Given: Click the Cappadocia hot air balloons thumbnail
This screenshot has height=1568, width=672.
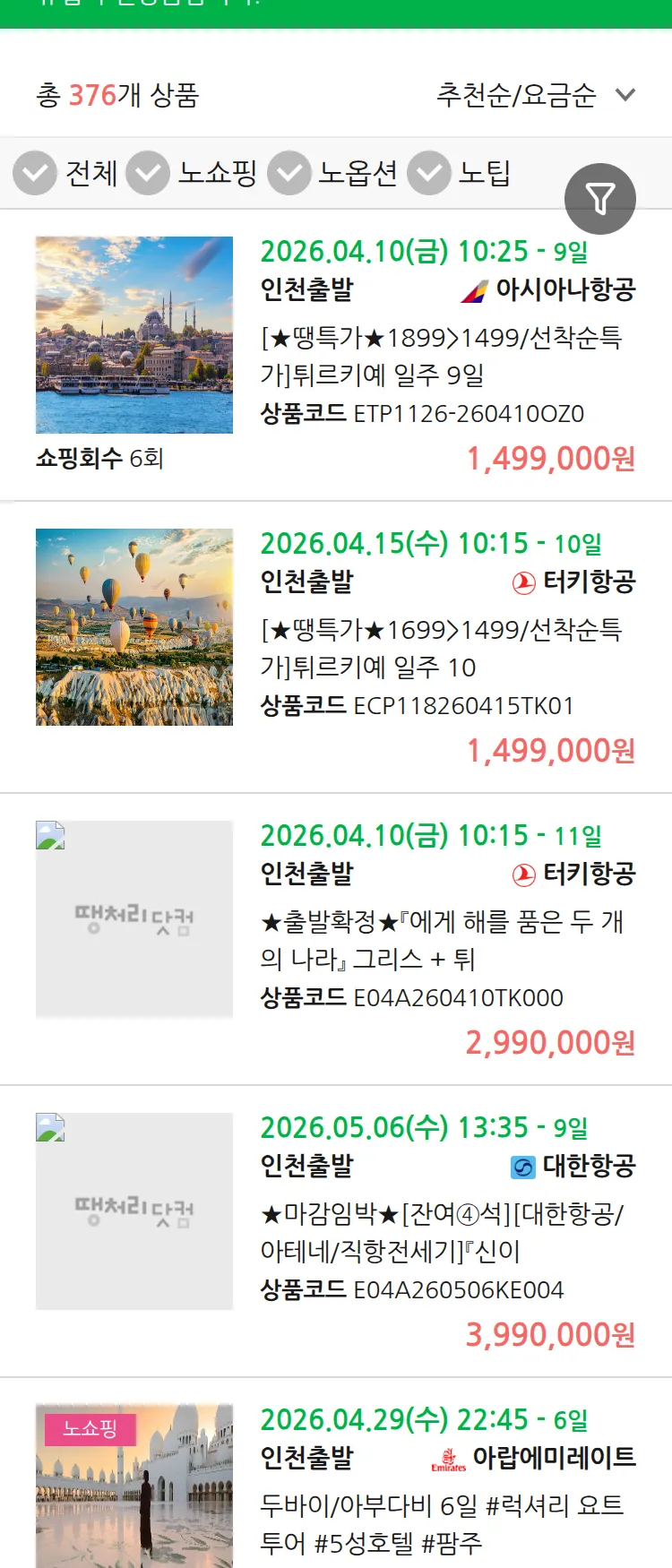Looking at the screenshot, I should point(134,626).
